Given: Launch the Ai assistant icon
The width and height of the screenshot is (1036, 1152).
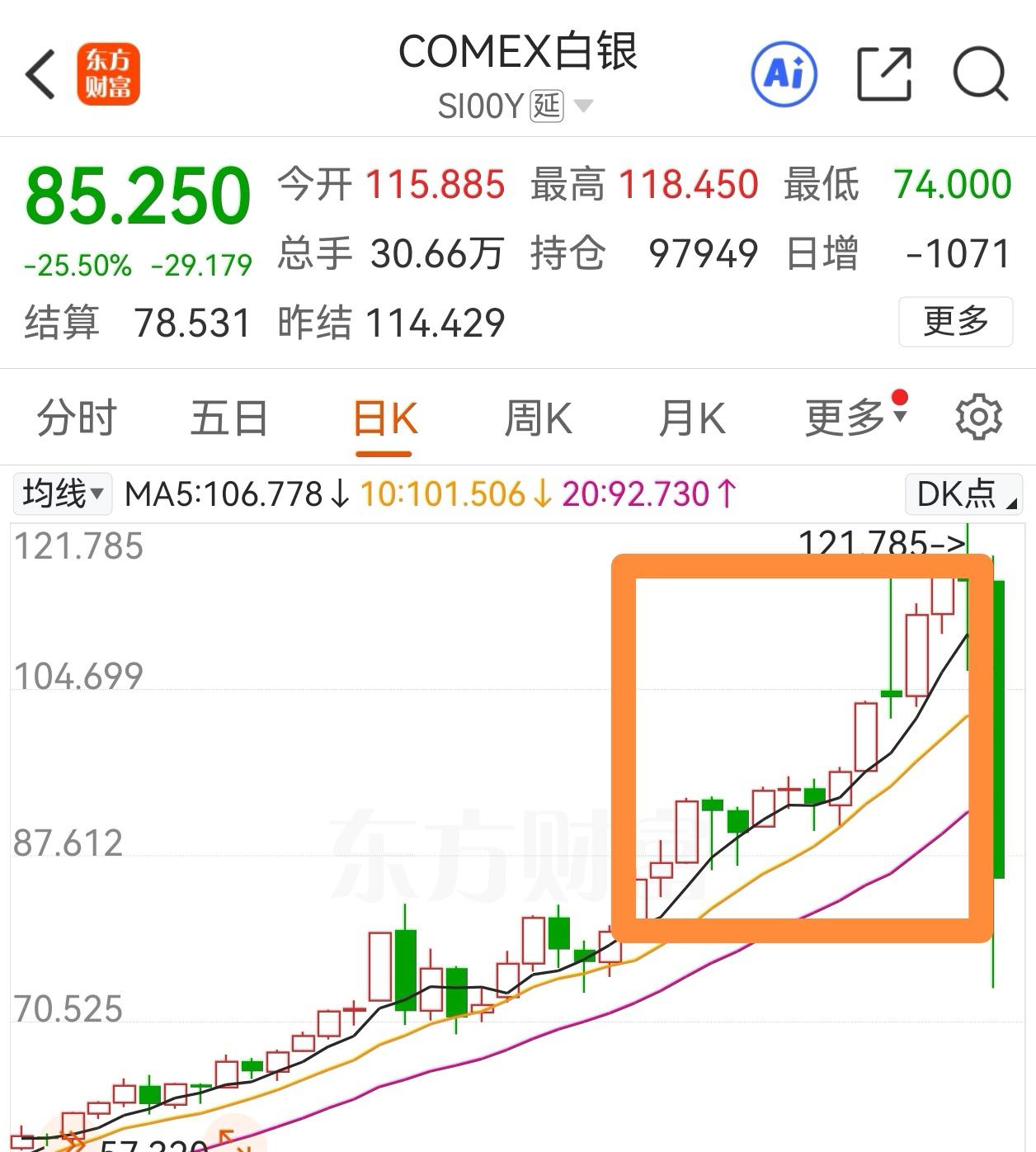Looking at the screenshot, I should tap(784, 74).
